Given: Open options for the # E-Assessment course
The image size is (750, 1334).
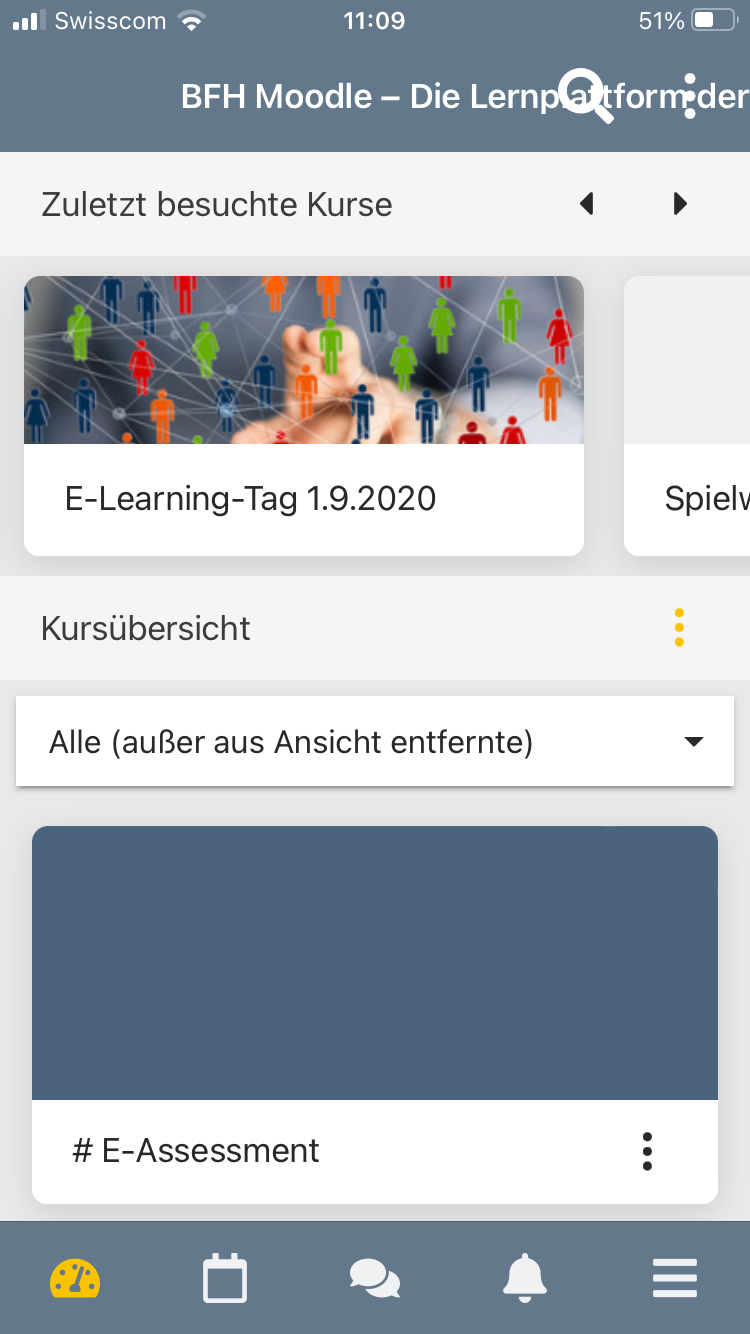Looking at the screenshot, I should tap(647, 1152).
